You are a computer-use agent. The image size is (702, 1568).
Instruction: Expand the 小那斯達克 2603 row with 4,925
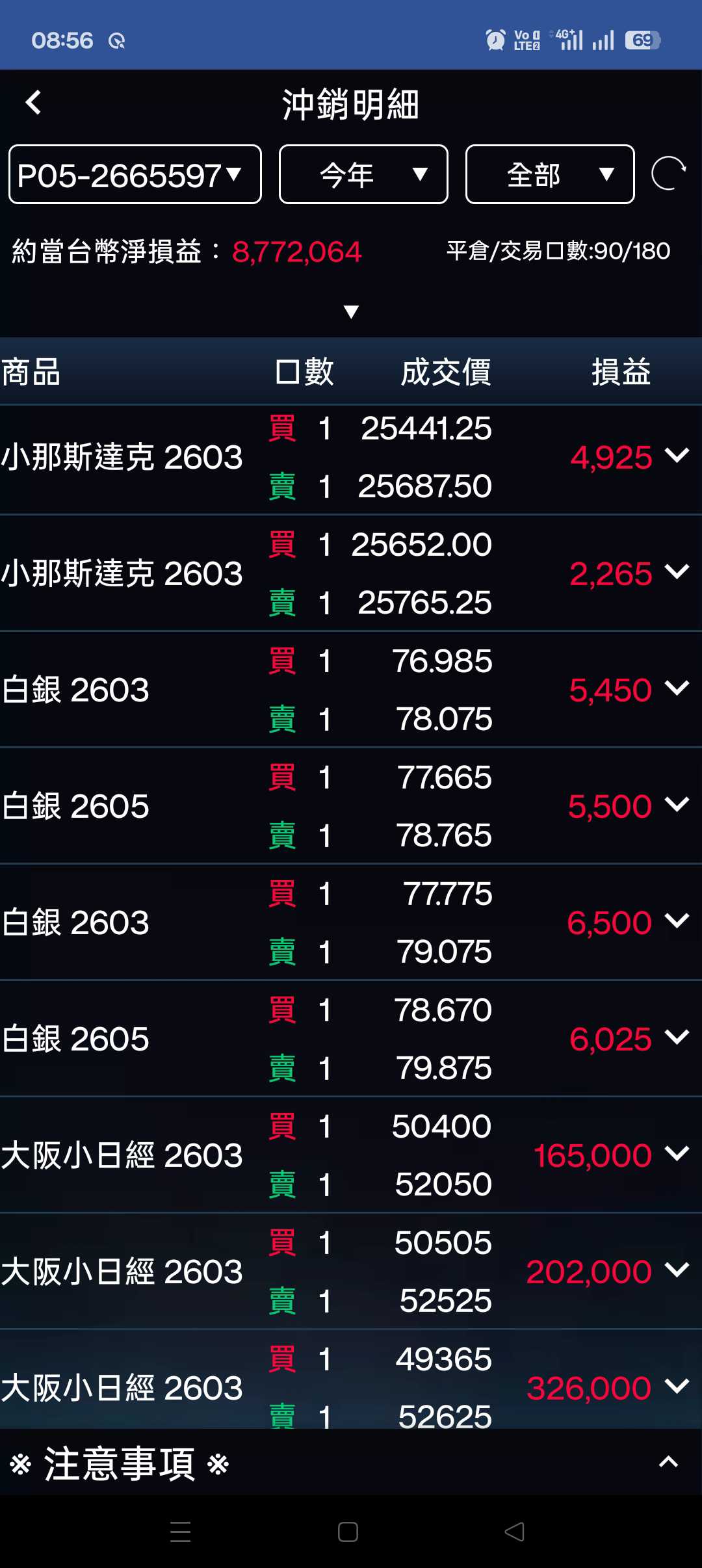click(x=677, y=456)
